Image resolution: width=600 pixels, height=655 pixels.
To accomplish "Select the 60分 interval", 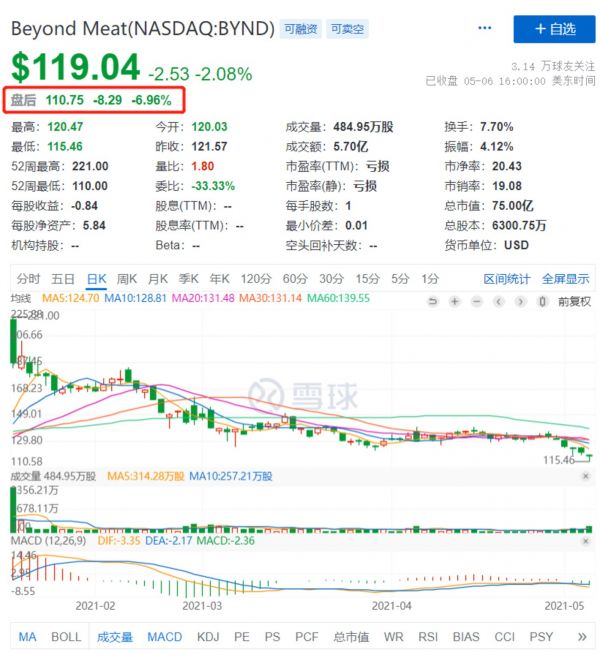I will 294,278.
